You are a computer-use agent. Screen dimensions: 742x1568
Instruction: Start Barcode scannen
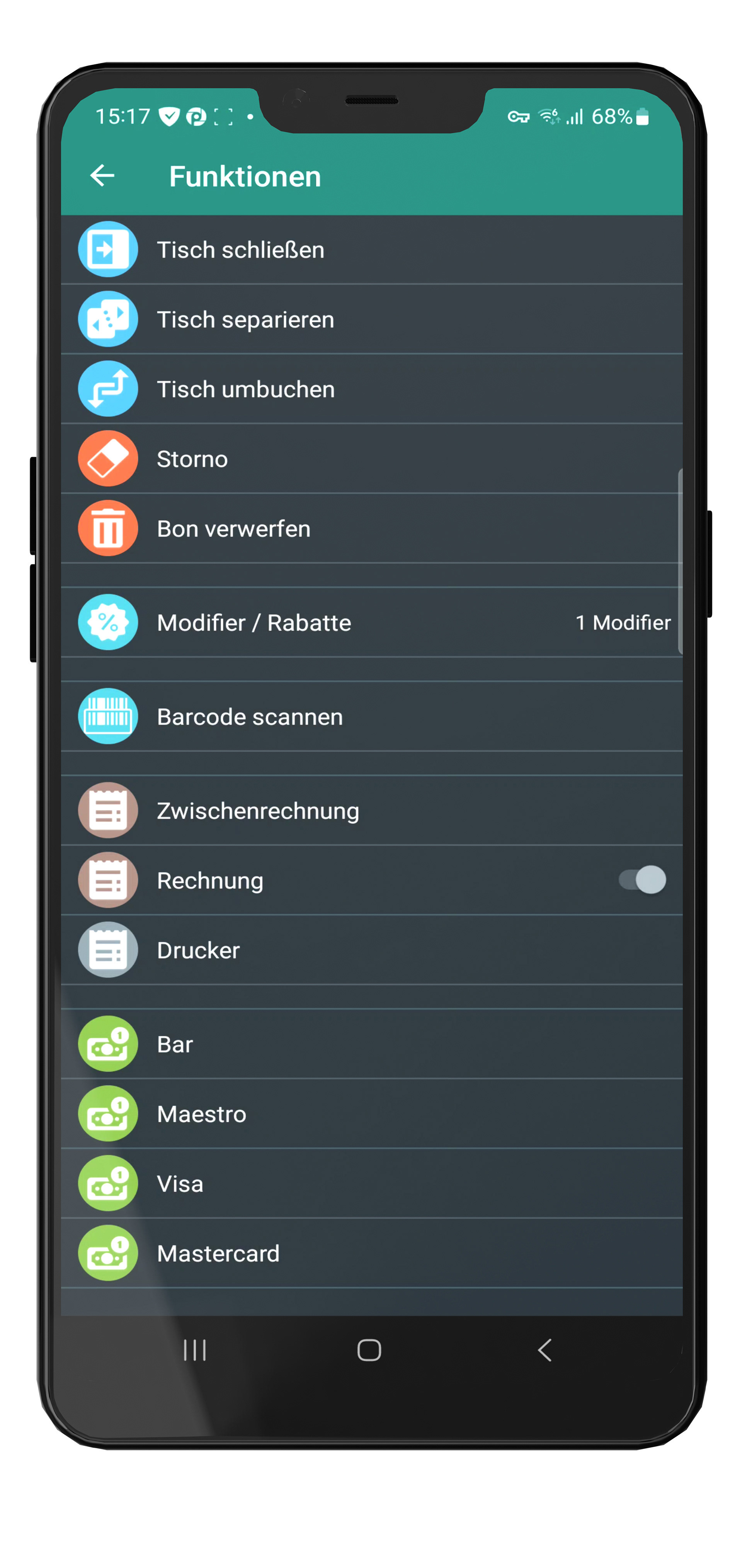[372, 716]
